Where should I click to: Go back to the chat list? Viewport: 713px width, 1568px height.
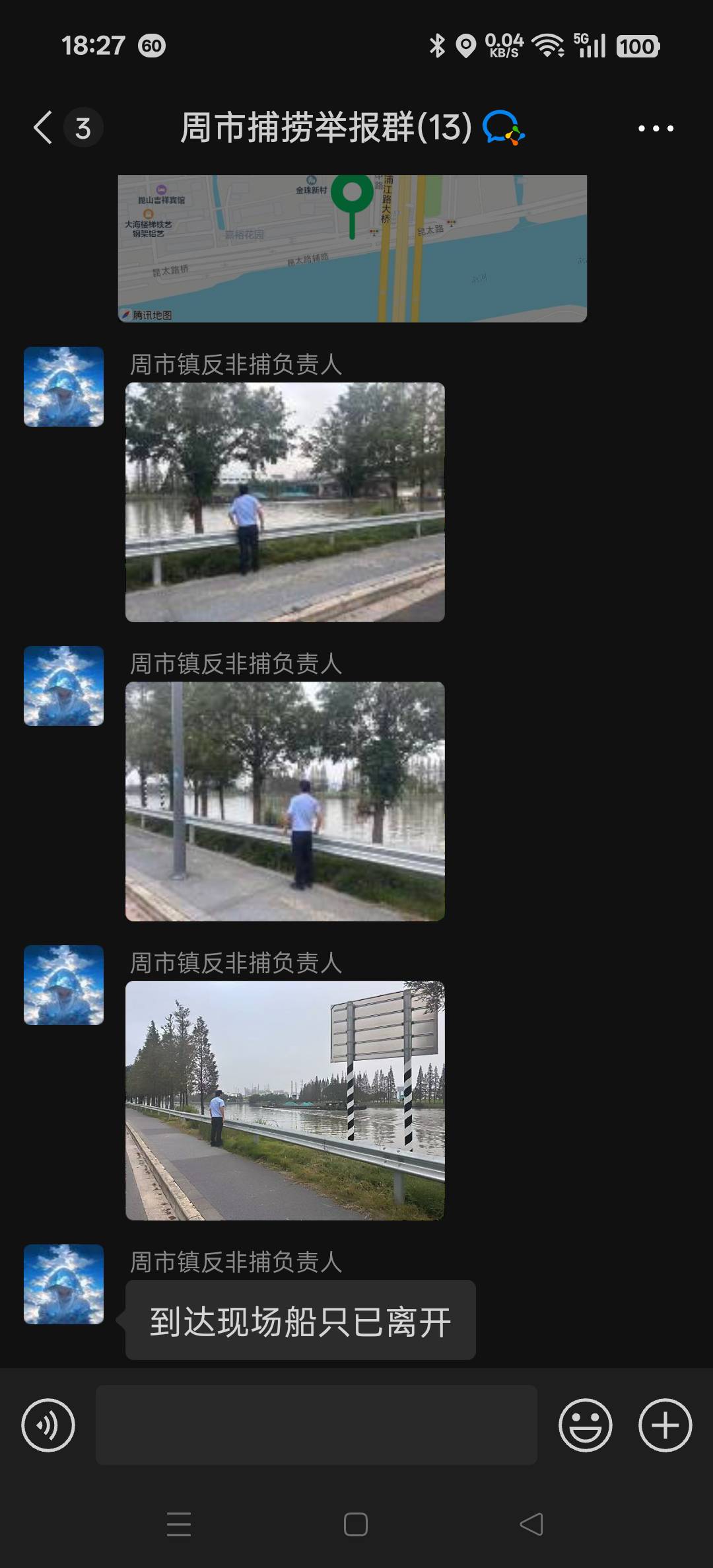44,127
